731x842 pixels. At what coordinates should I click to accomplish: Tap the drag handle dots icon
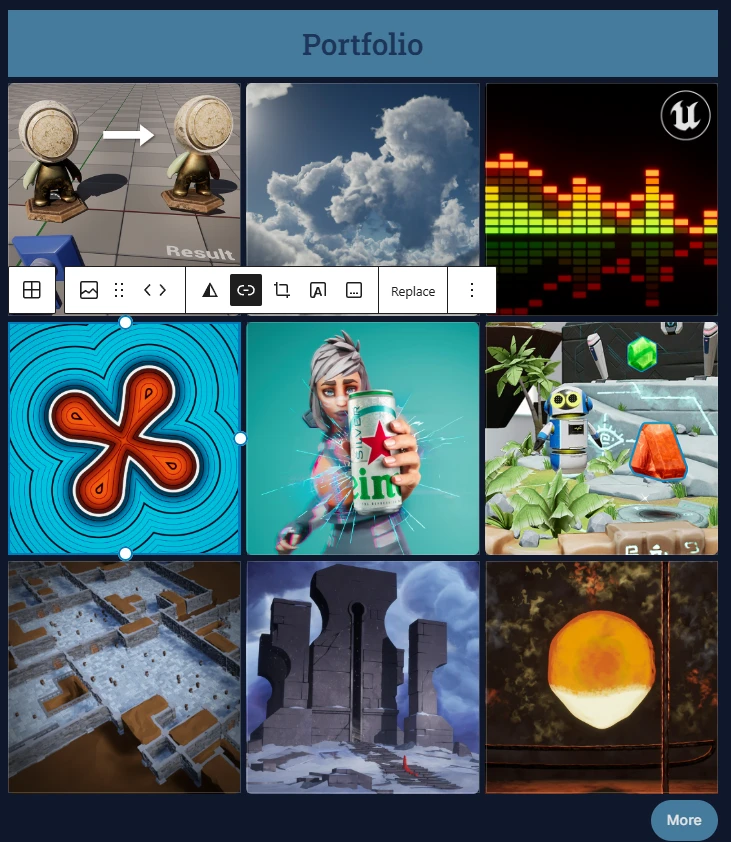[x=119, y=291]
